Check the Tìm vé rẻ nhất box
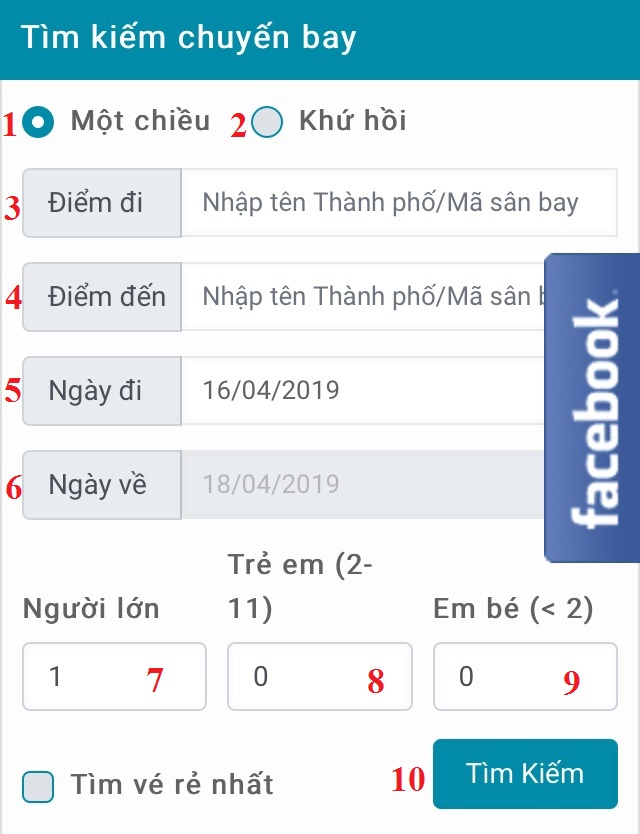The width and height of the screenshot is (640, 834). [x=39, y=786]
